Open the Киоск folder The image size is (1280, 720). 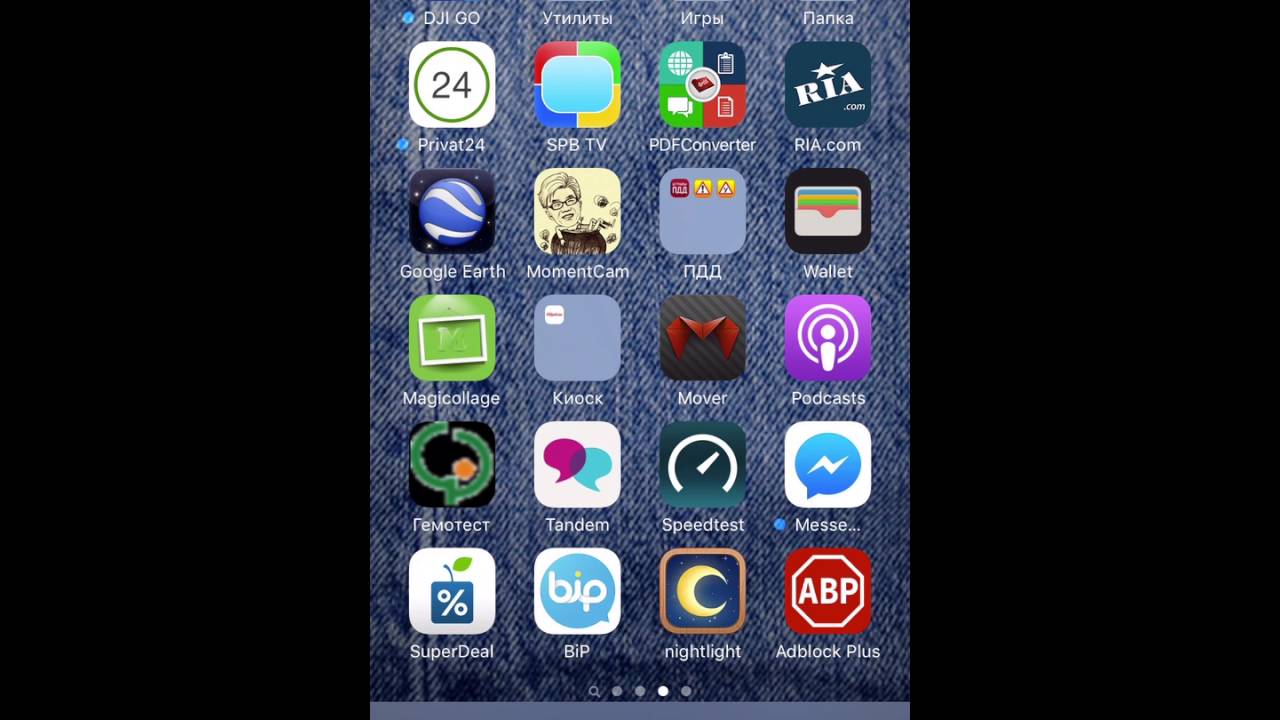pos(577,338)
